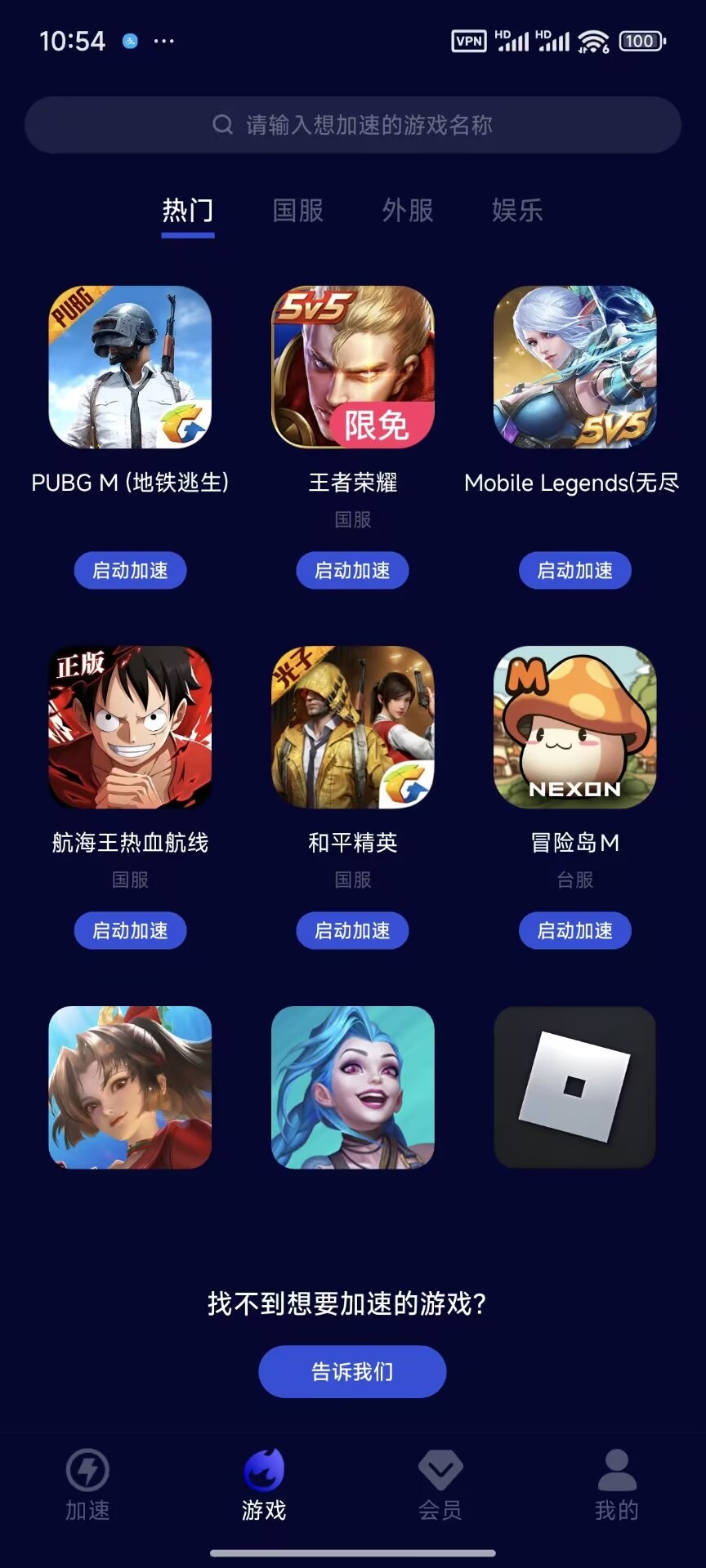Select the 热门 tab
Image resolution: width=706 pixels, height=1568 pixels.
187,211
